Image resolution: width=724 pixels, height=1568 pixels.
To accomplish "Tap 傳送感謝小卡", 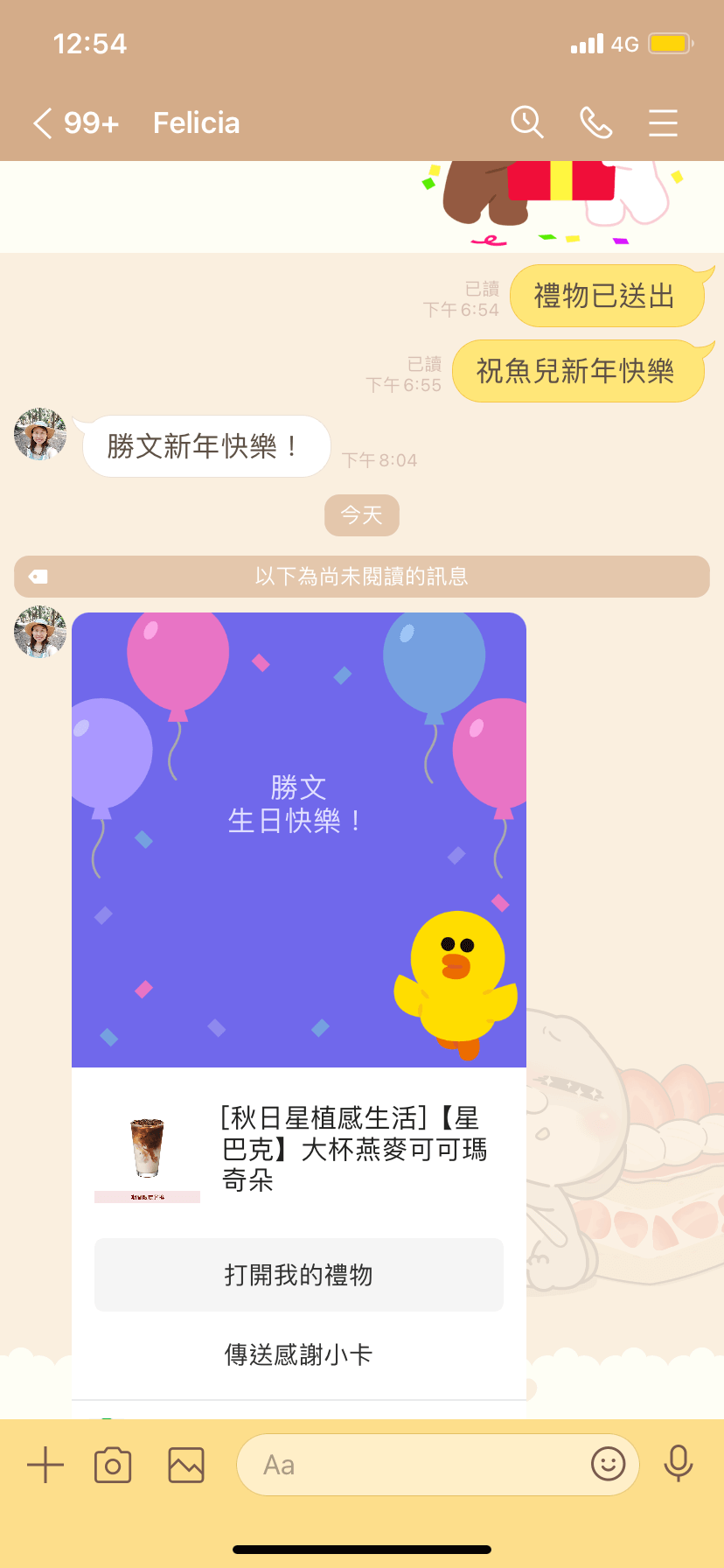I will point(299,1354).
